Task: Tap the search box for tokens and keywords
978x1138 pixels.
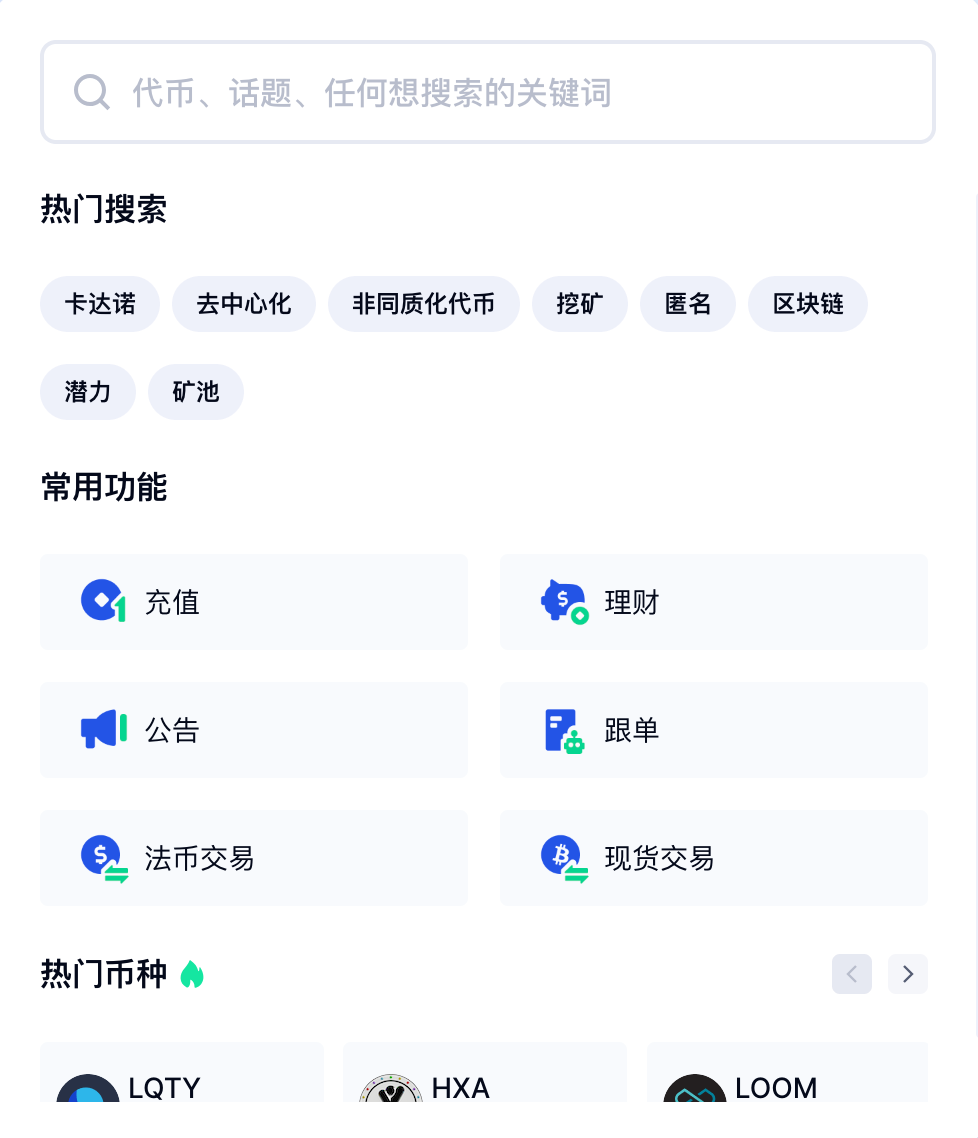Action: pos(488,92)
